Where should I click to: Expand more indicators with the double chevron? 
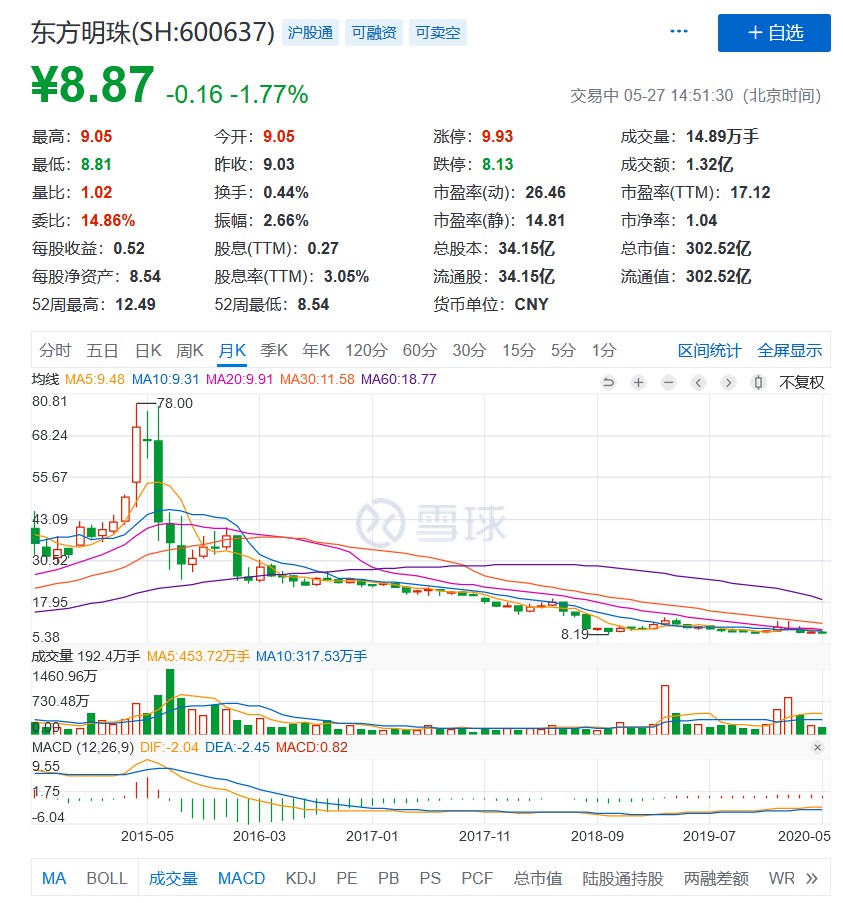(x=811, y=878)
